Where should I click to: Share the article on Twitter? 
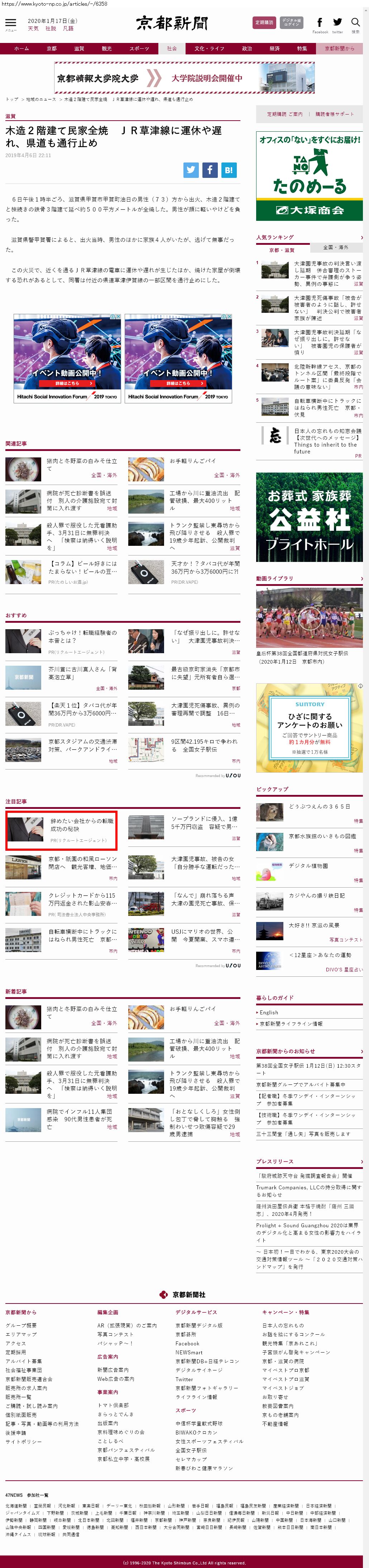(191, 170)
